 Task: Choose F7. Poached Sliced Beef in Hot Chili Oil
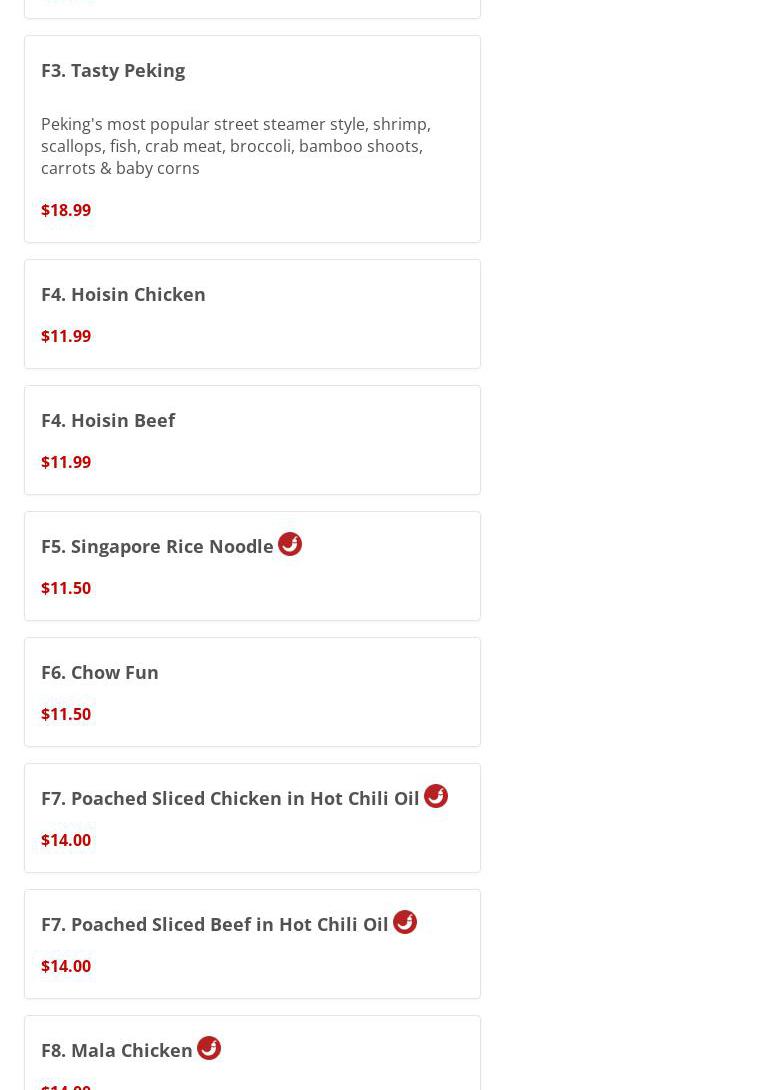point(252,944)
